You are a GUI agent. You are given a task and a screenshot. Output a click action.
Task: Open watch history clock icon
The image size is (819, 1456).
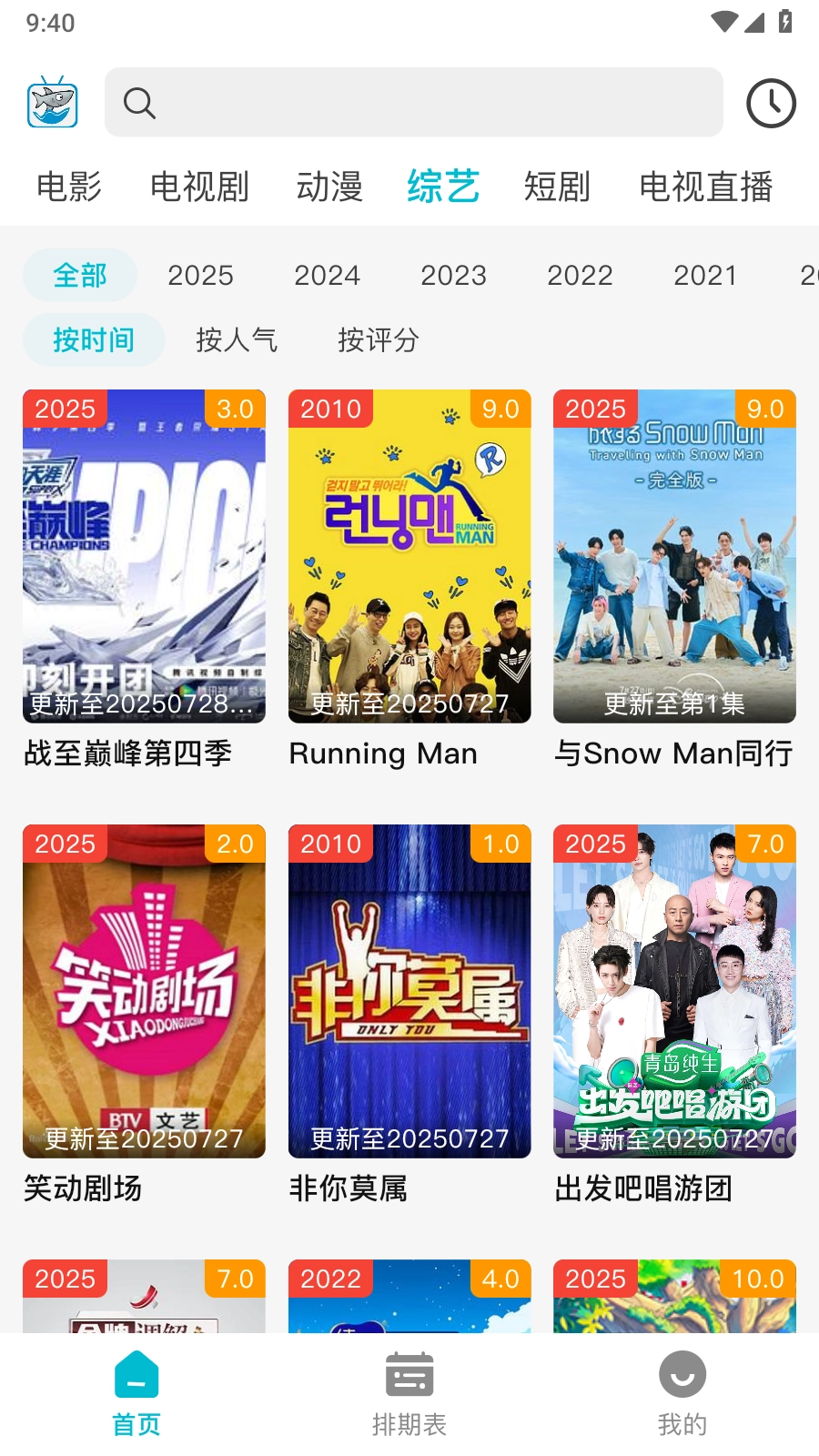[771, 104]
